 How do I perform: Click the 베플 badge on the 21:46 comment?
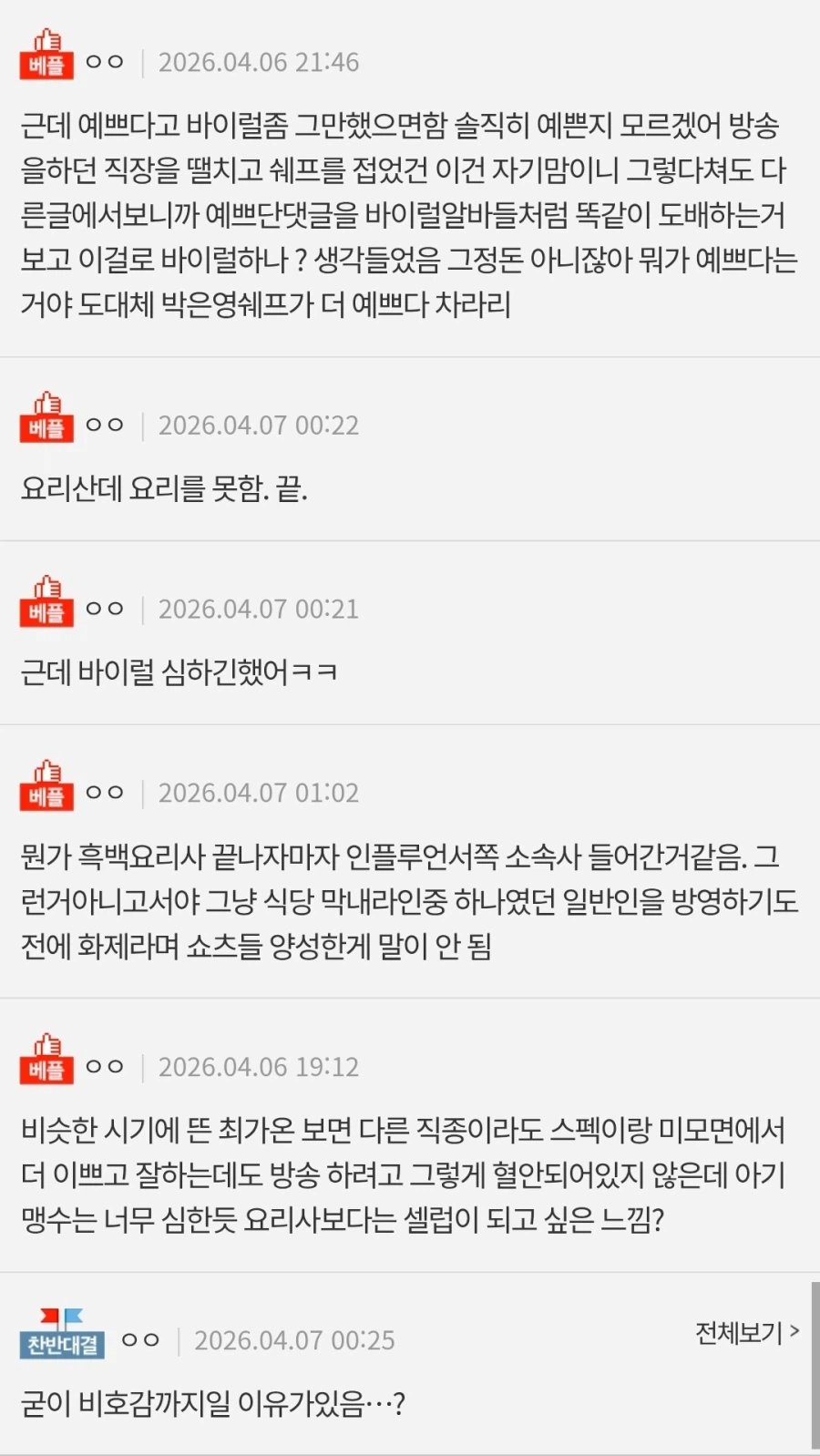tap(46, 64)
